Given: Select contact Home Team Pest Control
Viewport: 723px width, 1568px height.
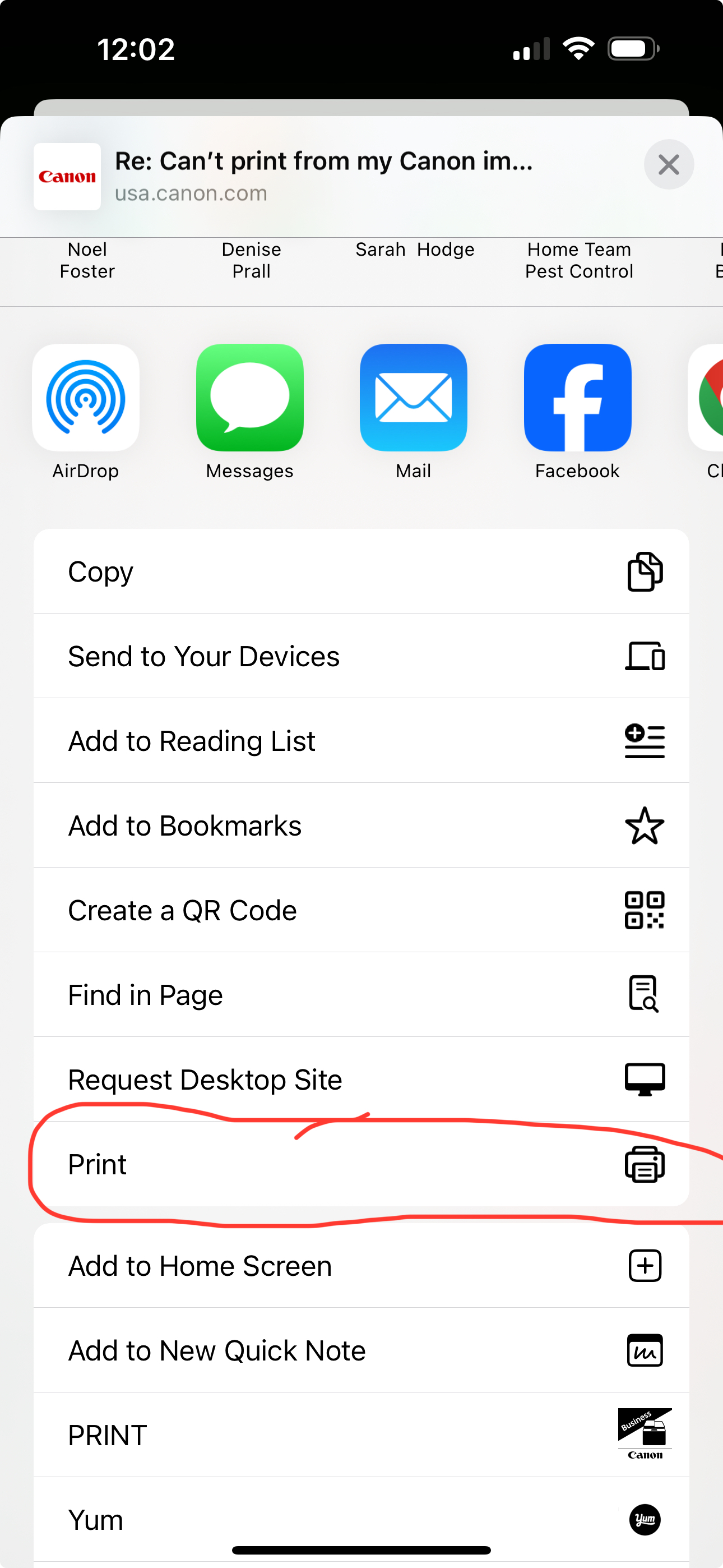Looking at the screenshot, I should [579, 261].
